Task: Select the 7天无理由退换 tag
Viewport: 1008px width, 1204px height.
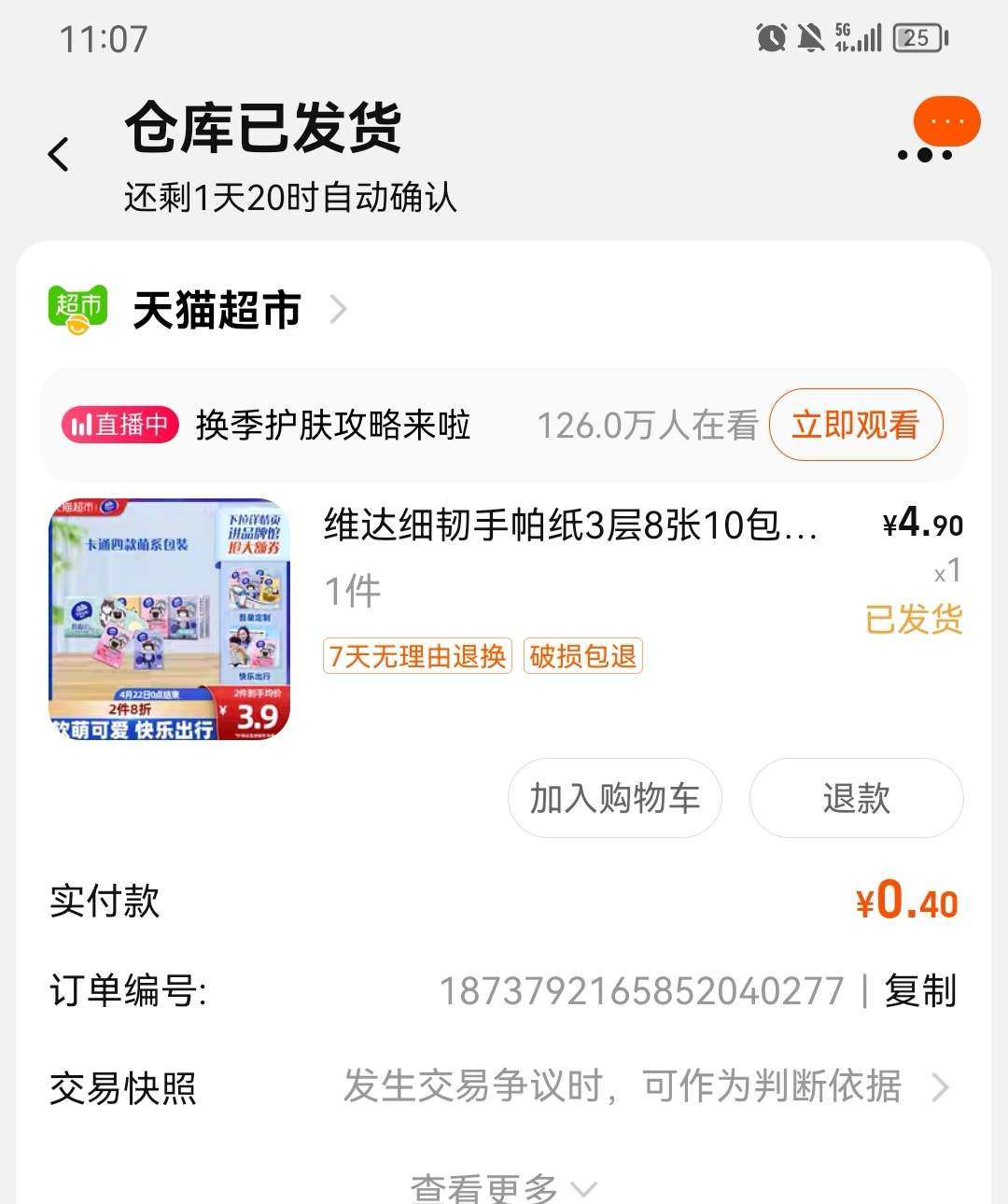Action: (x=416, y=656)
